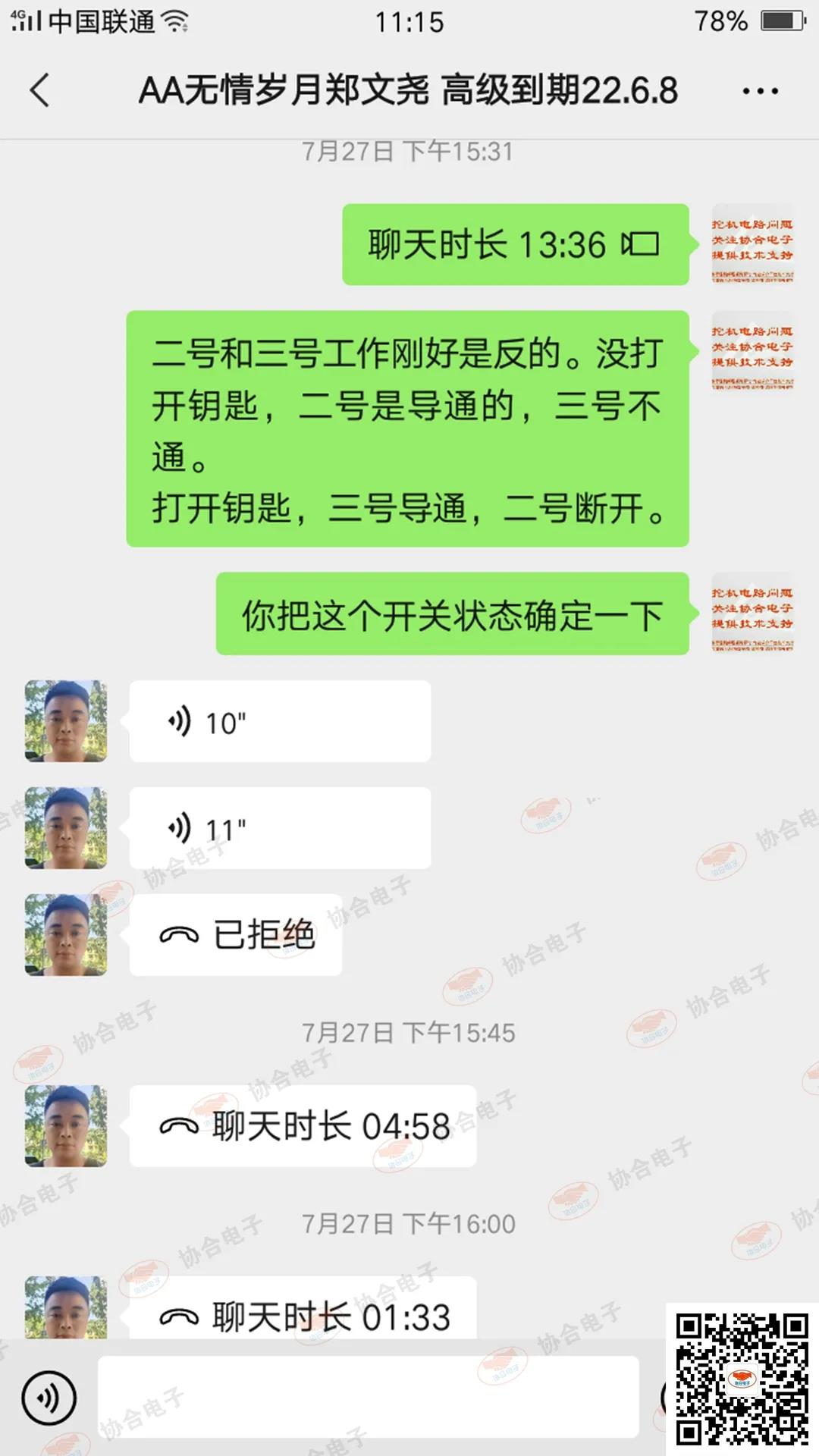Go back from this chat
Viewport: 819px width, 1456px height.
[x=39, y=91]
